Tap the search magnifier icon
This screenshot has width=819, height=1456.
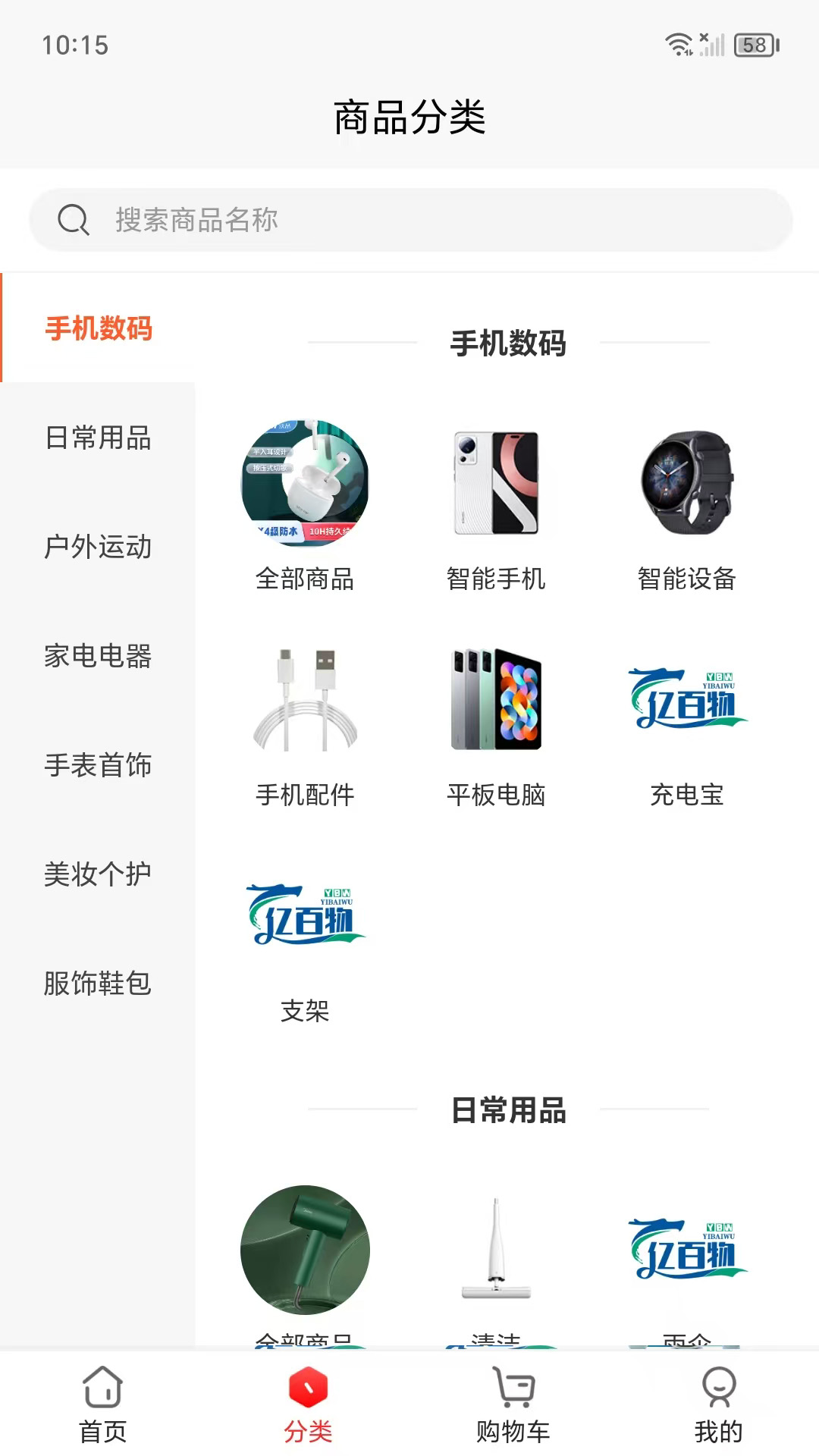click(x=72, y=221)
